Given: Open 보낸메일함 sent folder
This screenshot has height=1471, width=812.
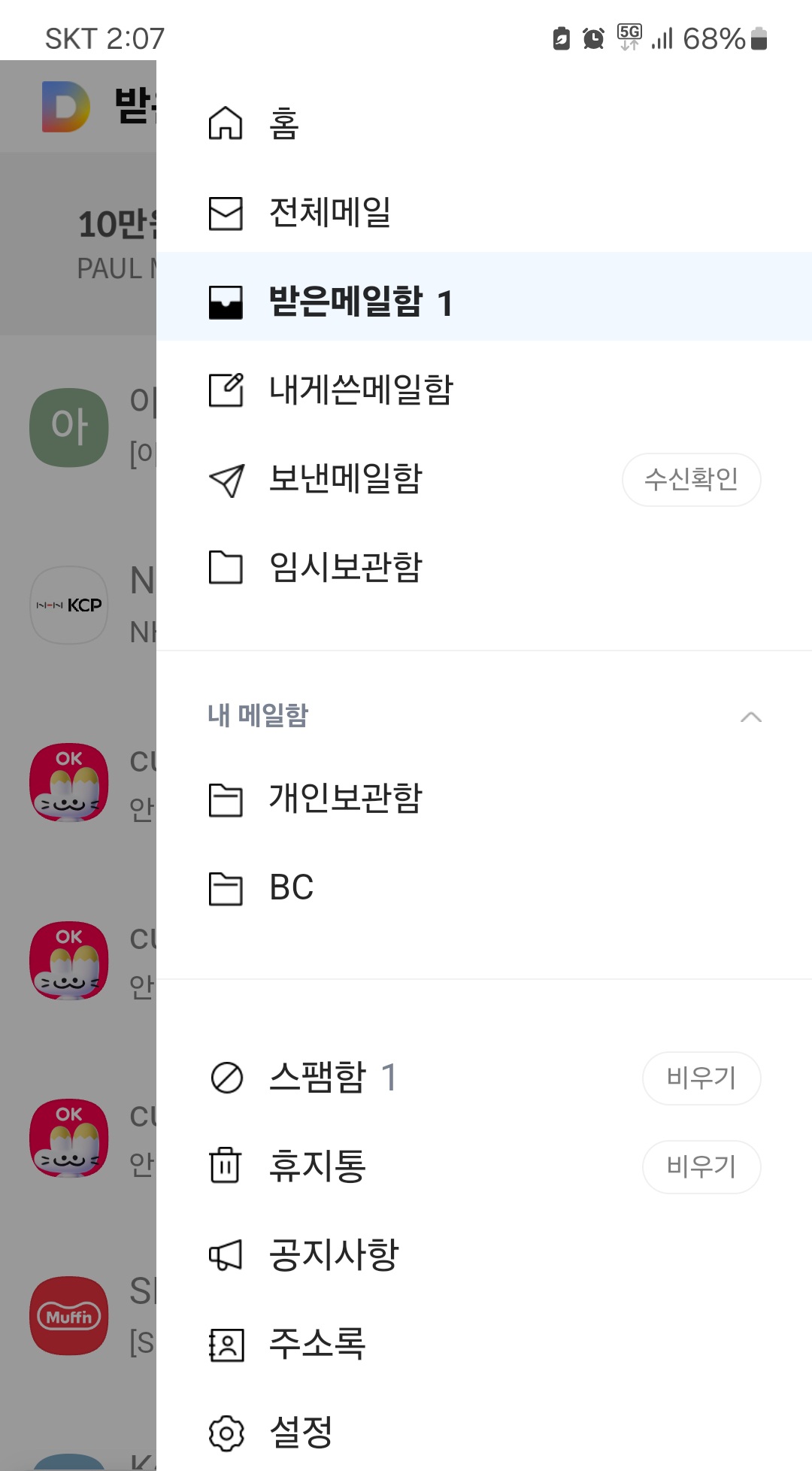Looking at the screenshot, I should [346, 479].
